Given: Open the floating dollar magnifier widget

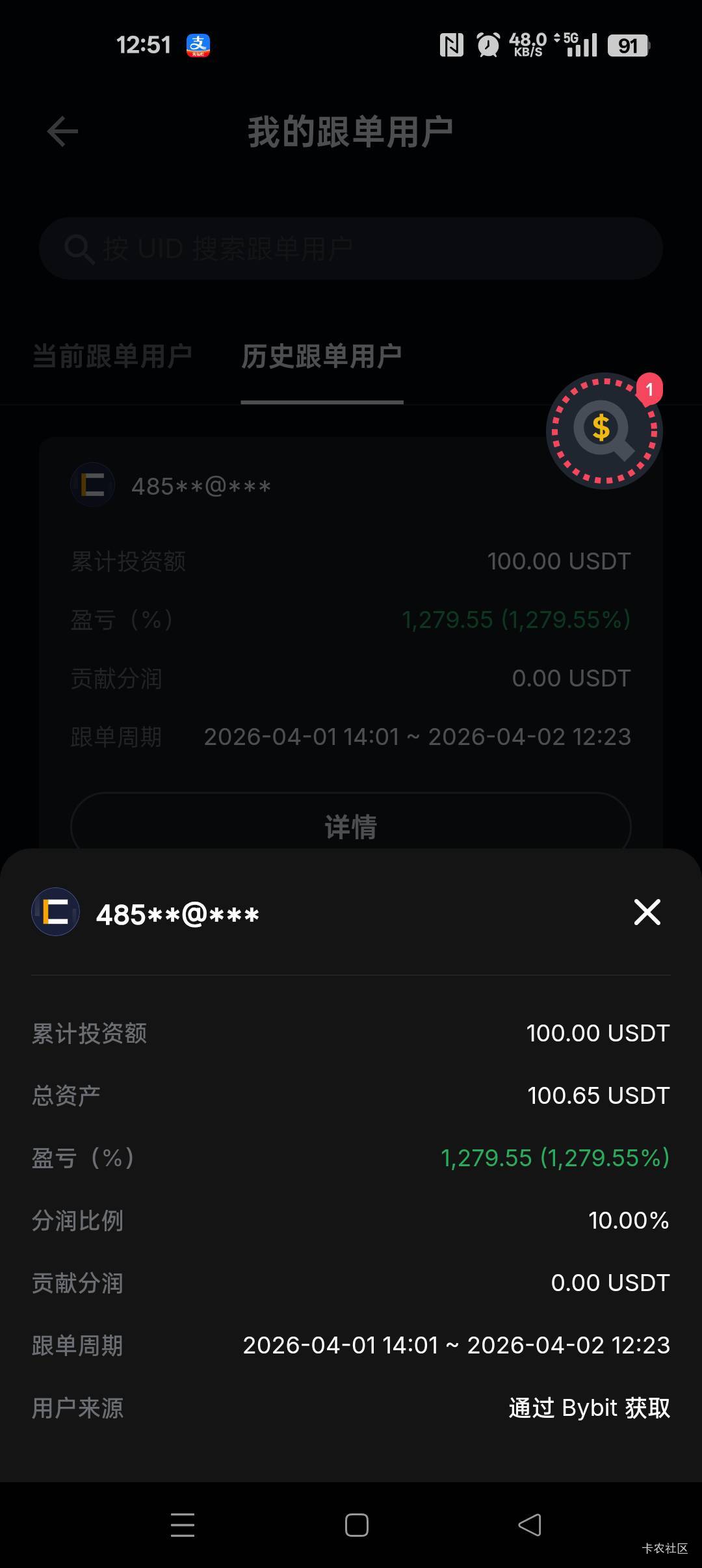Looking at the screenshot, I should click(x=604, y=430).
